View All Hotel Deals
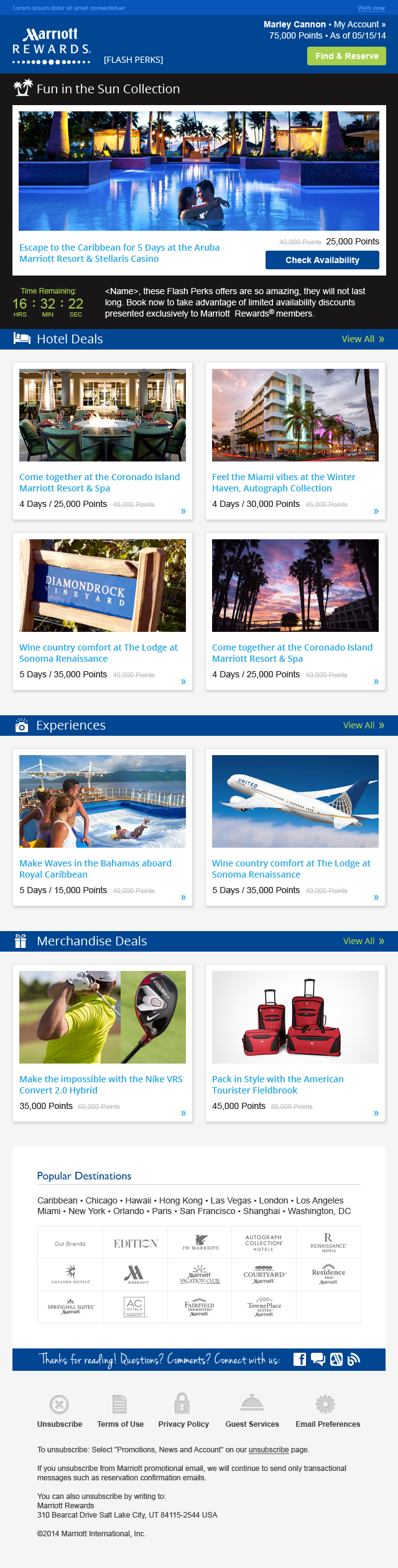This screenshot has height=1568, width=398. tap(363, 339)
